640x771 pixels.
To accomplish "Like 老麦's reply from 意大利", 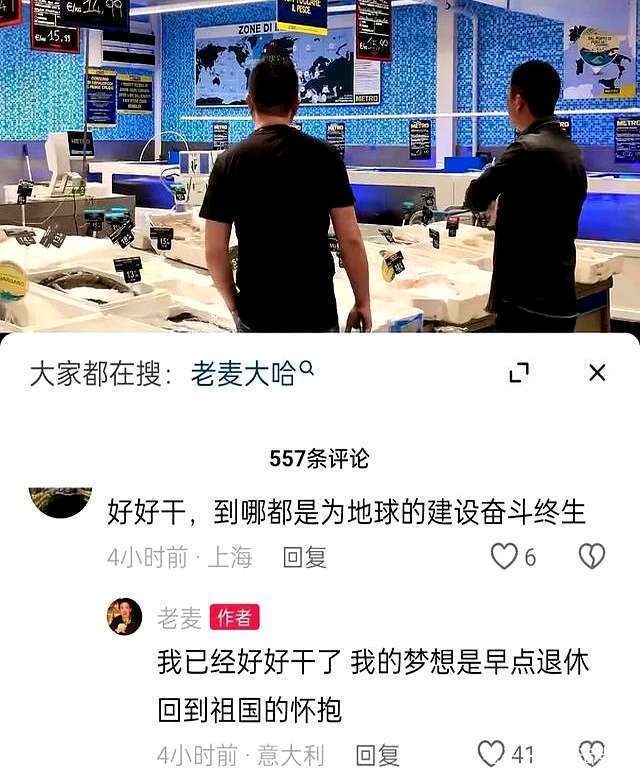I will coord(491,753).
